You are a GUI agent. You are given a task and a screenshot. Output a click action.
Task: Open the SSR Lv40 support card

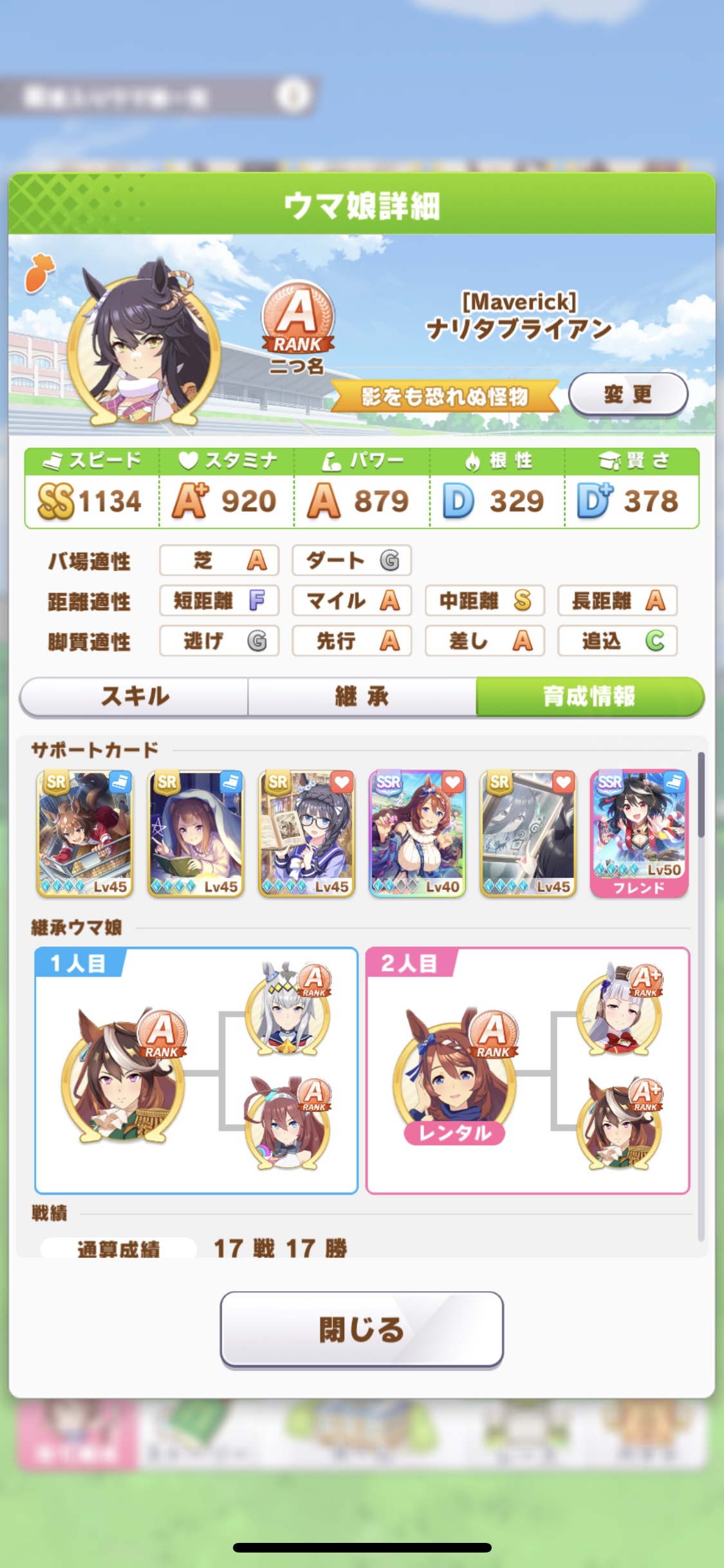(417, 833)
